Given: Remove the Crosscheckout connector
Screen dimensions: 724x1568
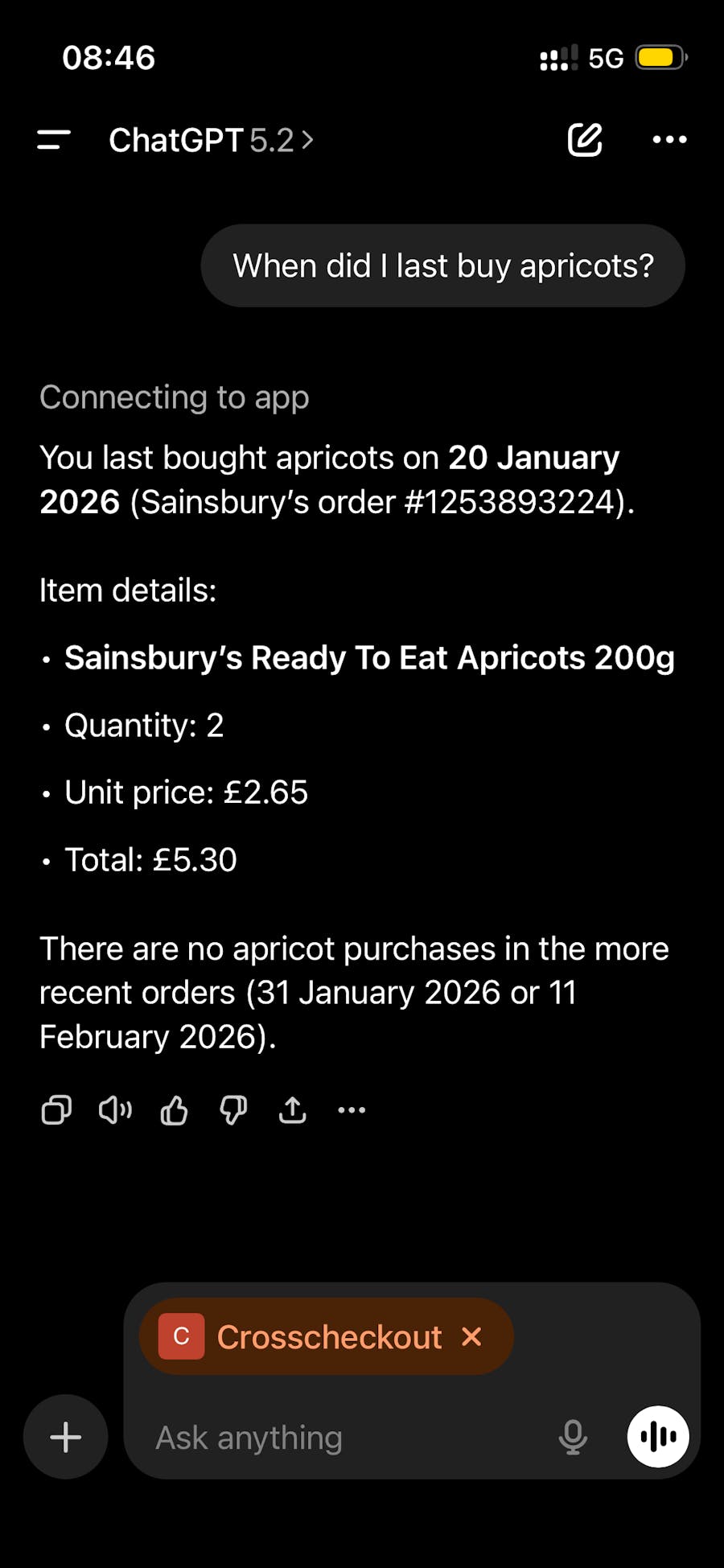Looking at the screenshot, I should (471, 1336).
